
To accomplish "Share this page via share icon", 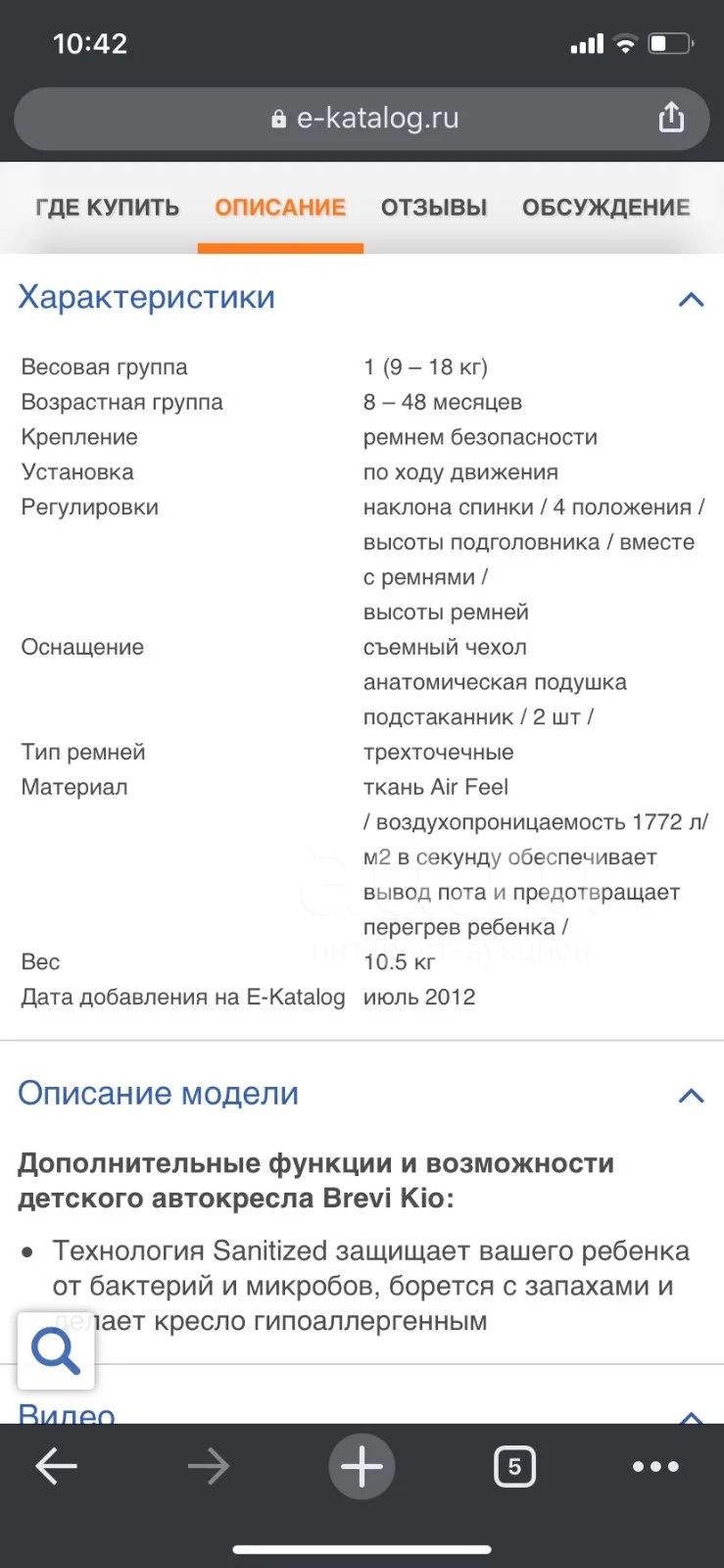I will [671, 117].
